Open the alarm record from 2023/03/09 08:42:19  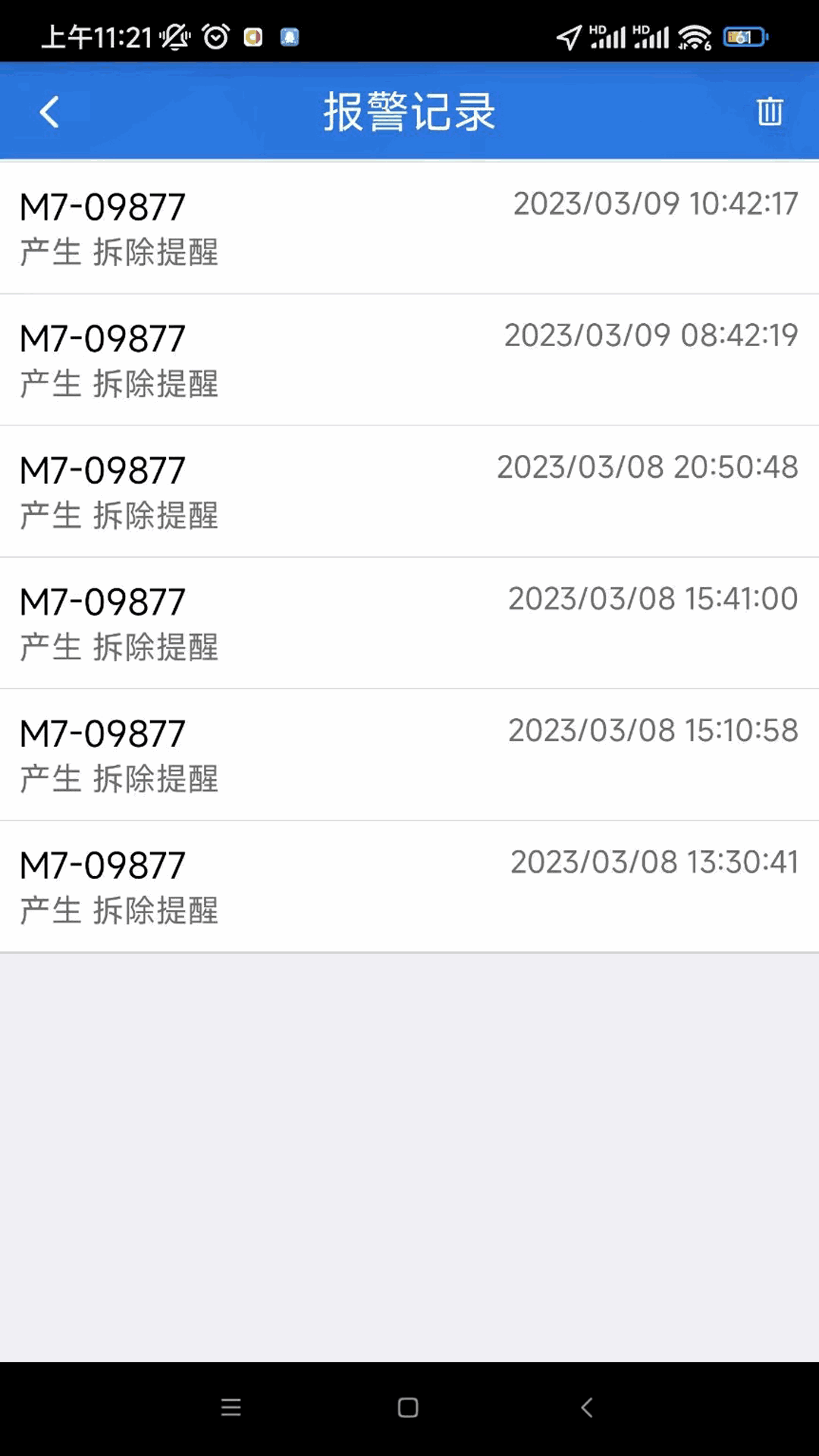409,359
